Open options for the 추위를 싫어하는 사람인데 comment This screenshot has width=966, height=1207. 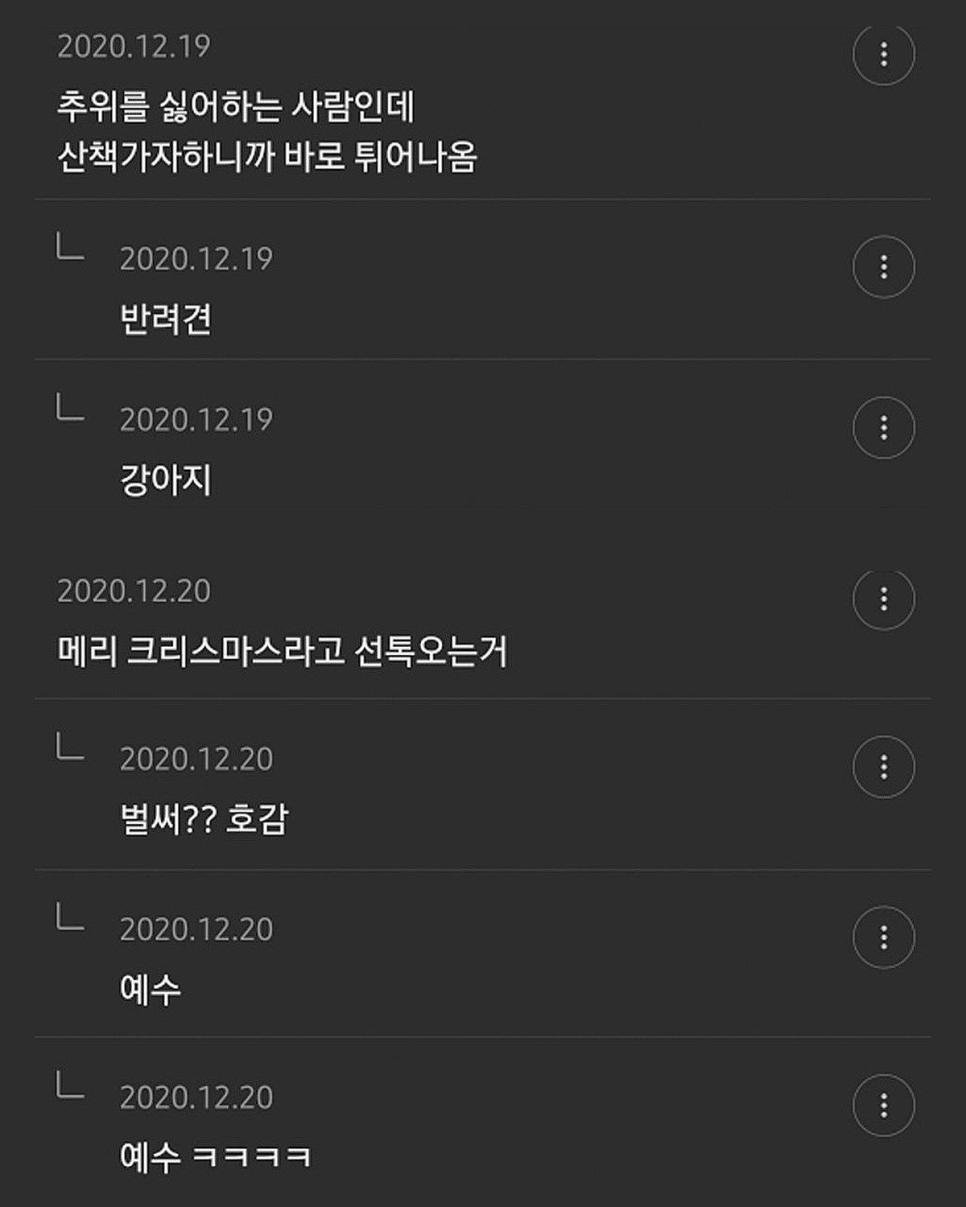point(883,54)
